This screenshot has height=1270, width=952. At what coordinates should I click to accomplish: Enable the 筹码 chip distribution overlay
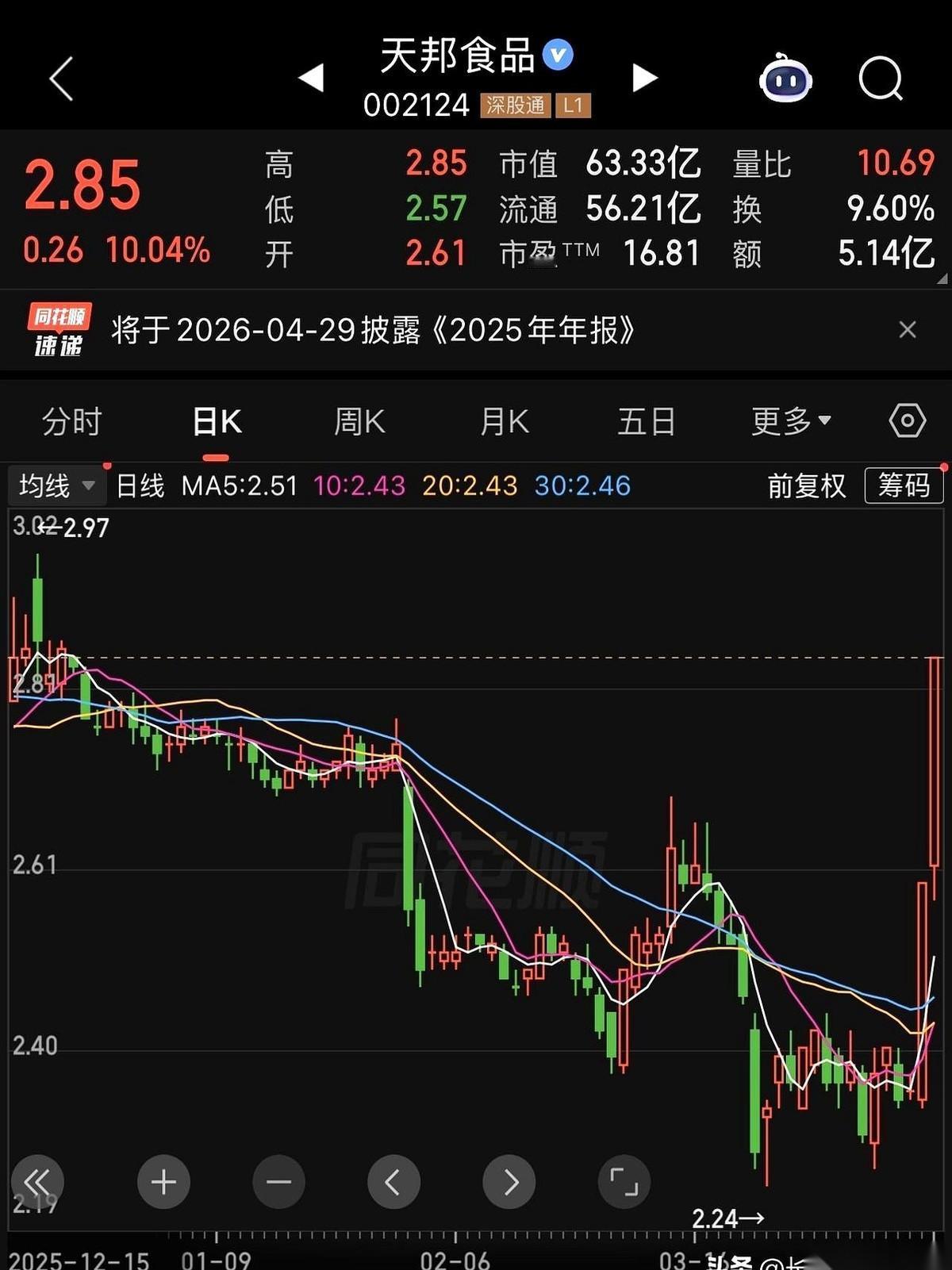pyautogui.click(x=904, y=485)
